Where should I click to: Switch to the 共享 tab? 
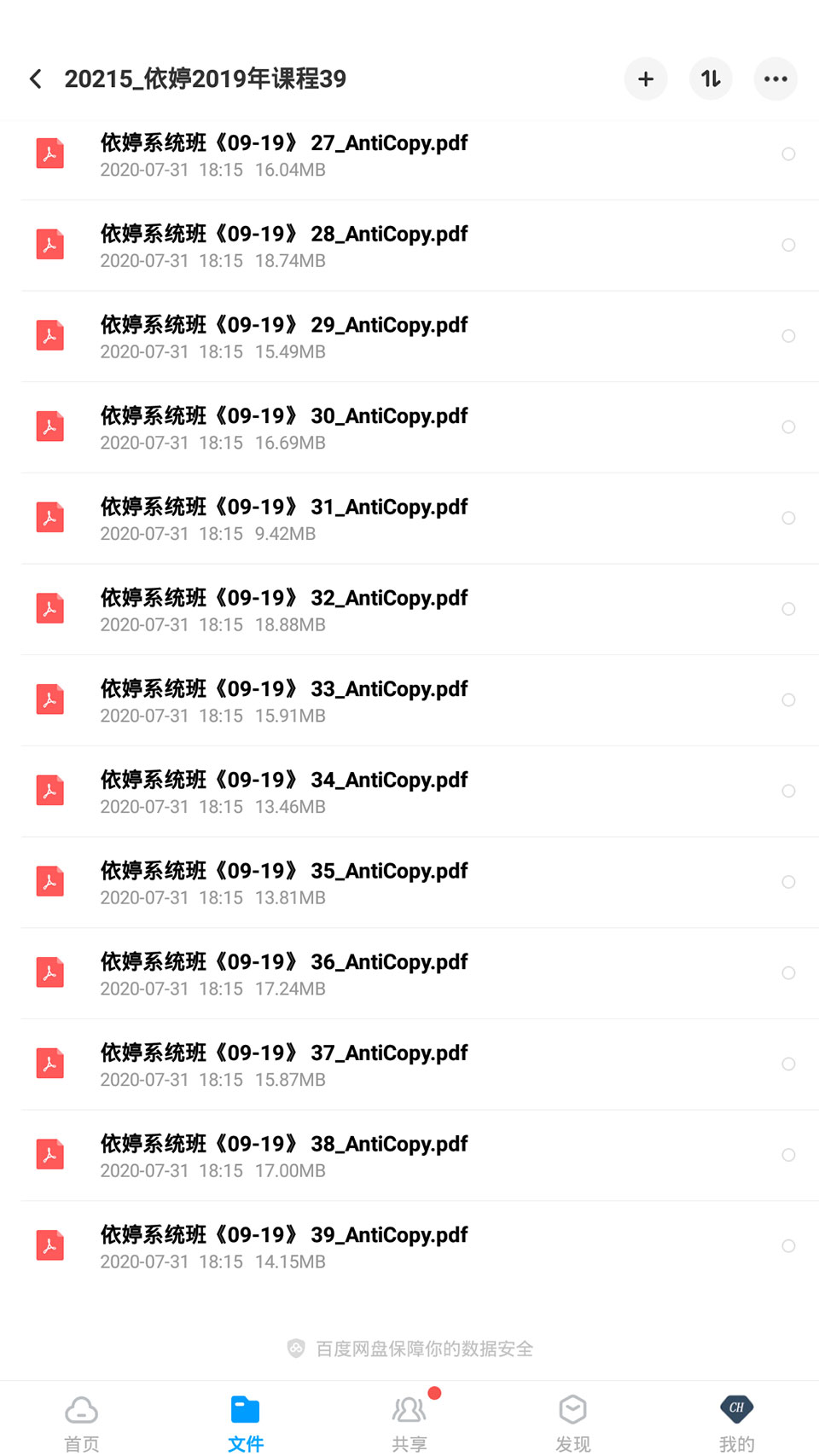(x=409, y=1423)
